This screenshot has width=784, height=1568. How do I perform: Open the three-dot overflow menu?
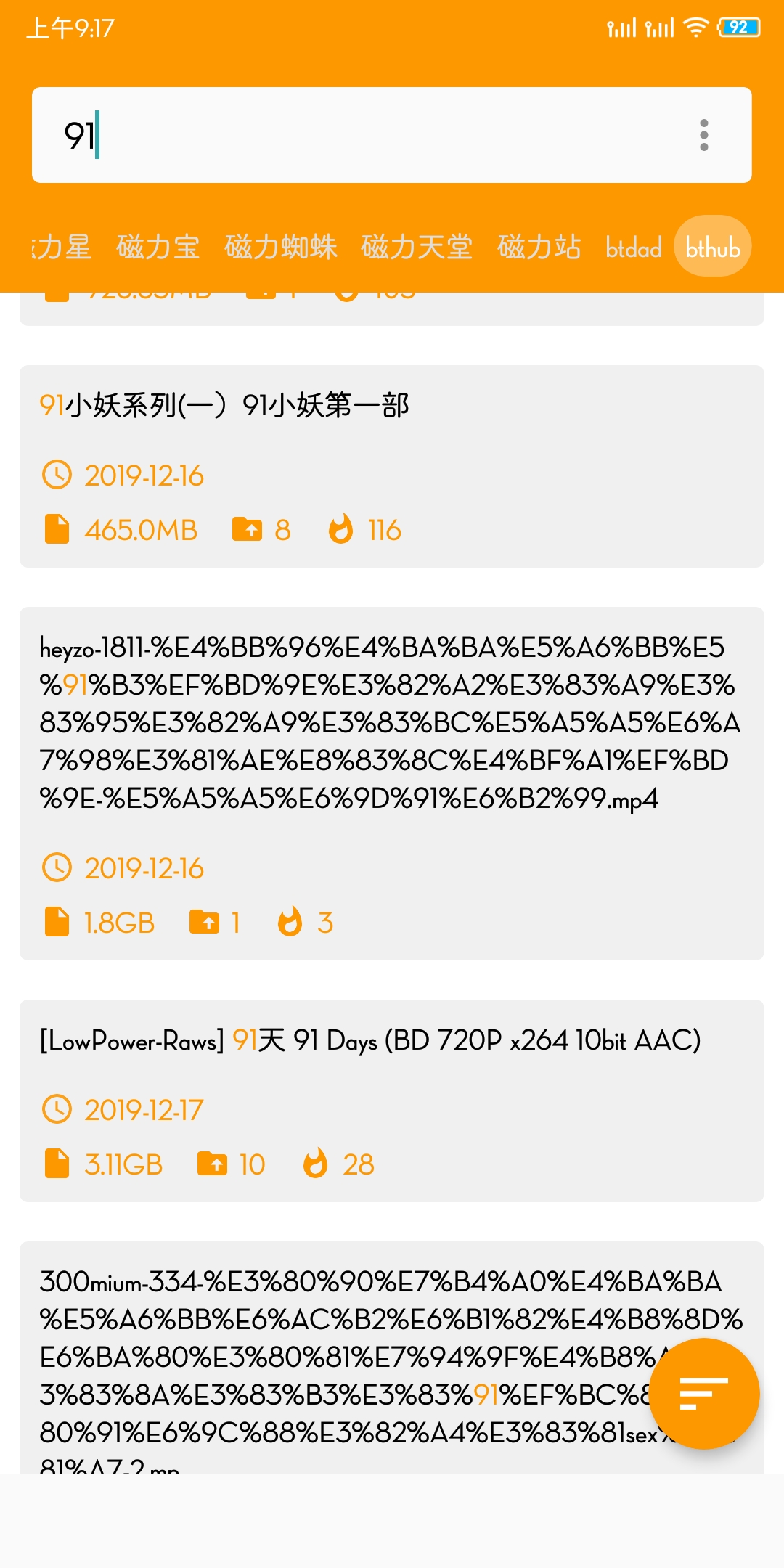pos(703,135)
